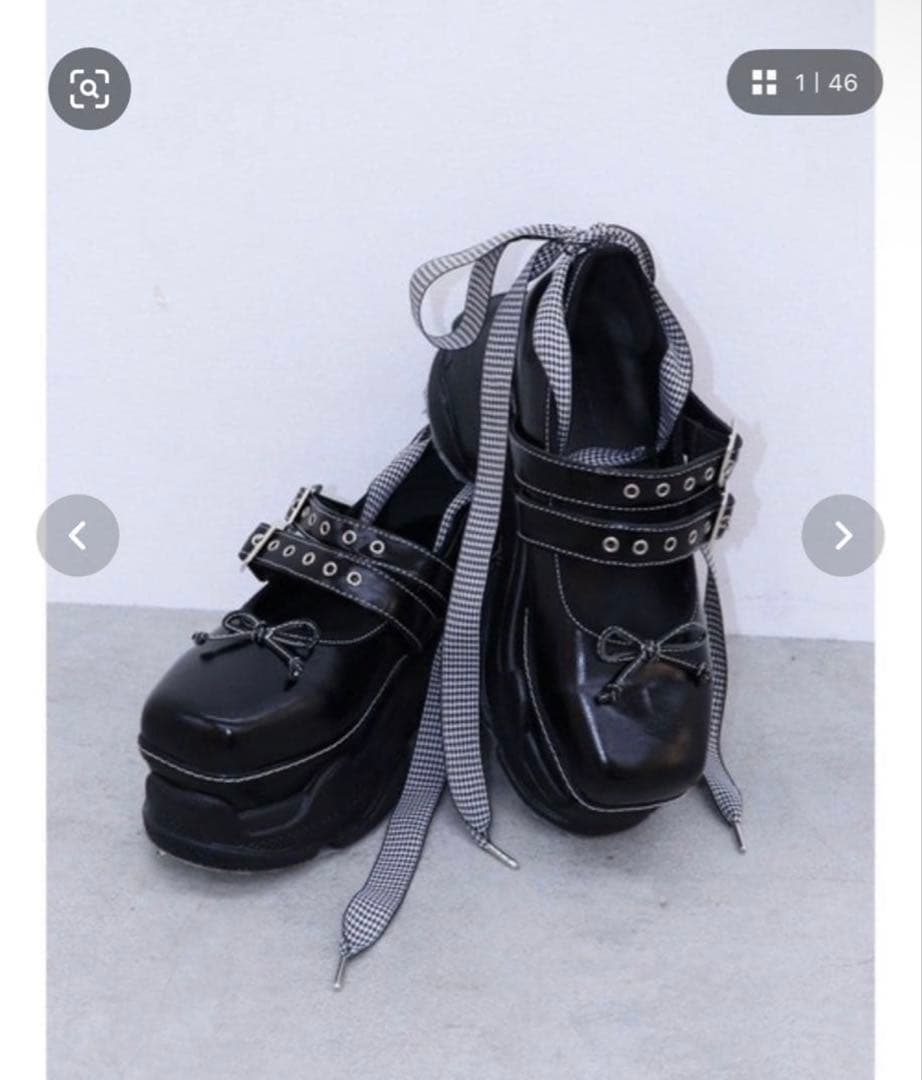Image resolution: width=922 pixels, height=1080 pixels.
Task: Open the photo grid showing 1 | 46
Action: 804,82
